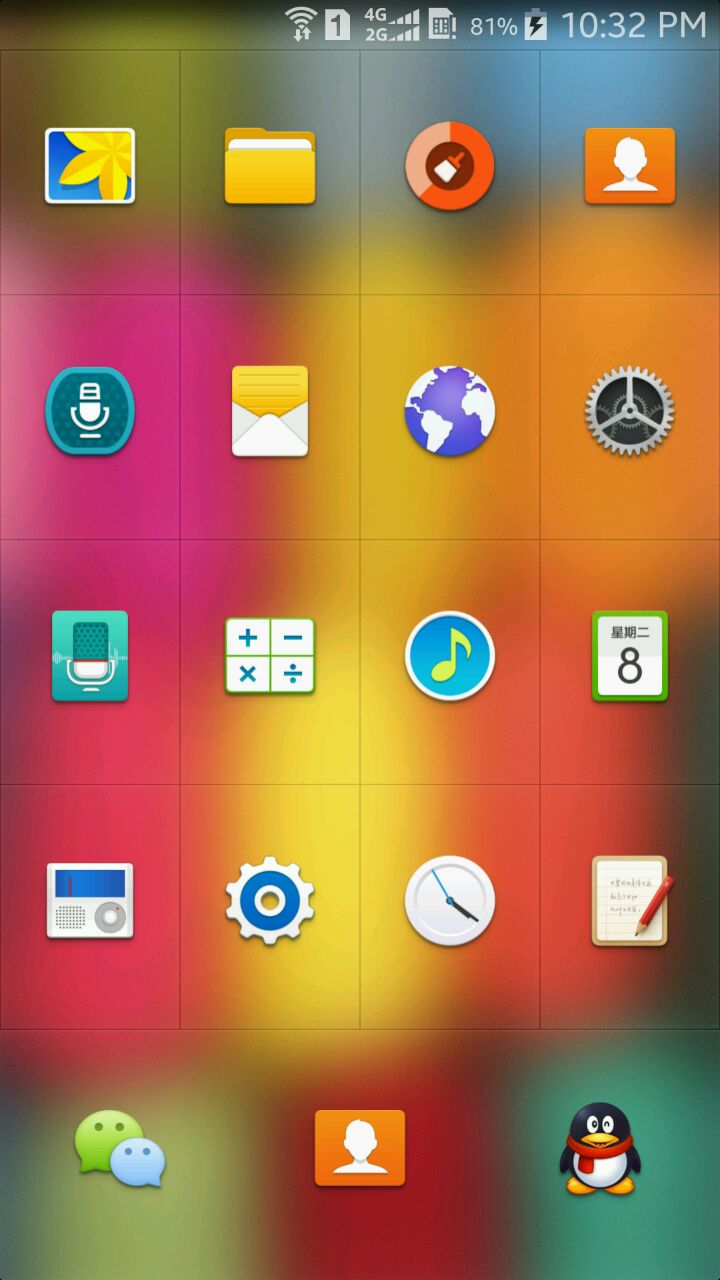Launch the yellow file manager folder
Screen dimensions: 720x1280
coord(270,166)
